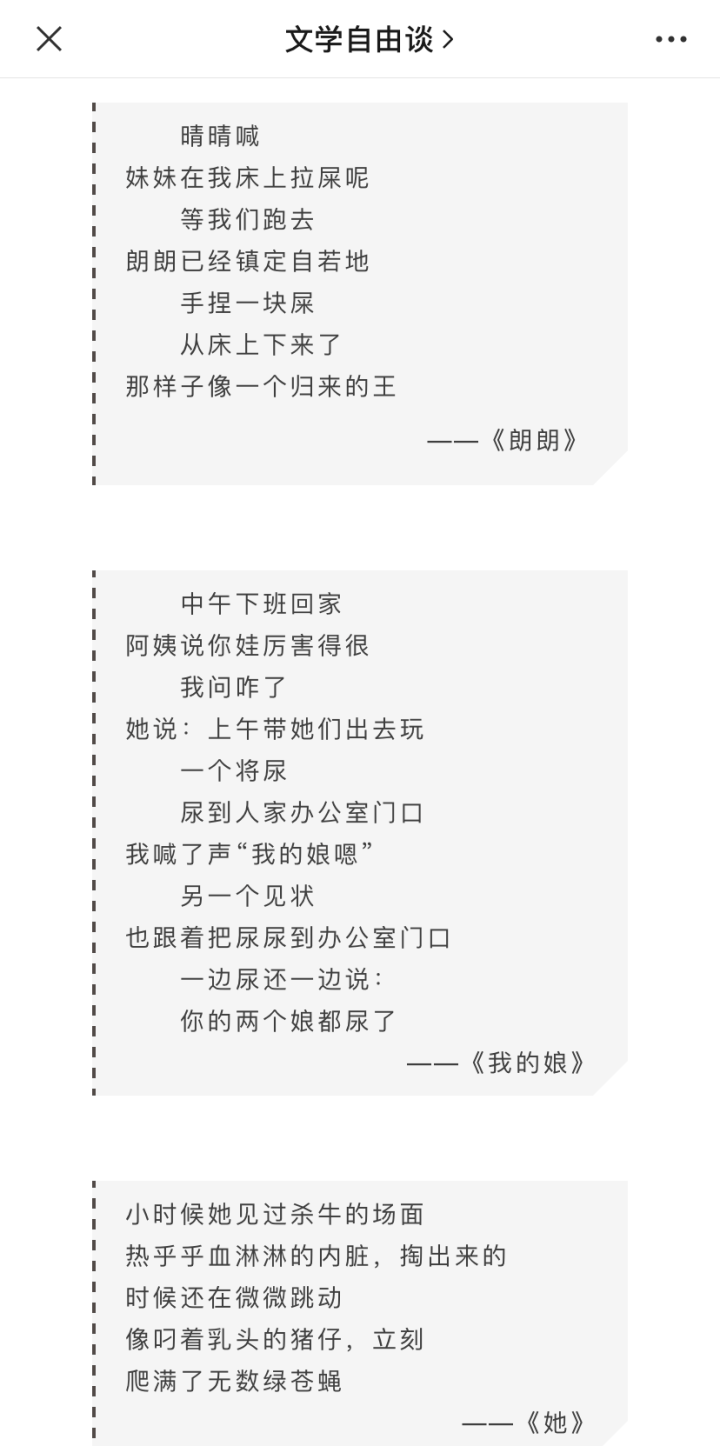Close the article page

click(49, 39)
